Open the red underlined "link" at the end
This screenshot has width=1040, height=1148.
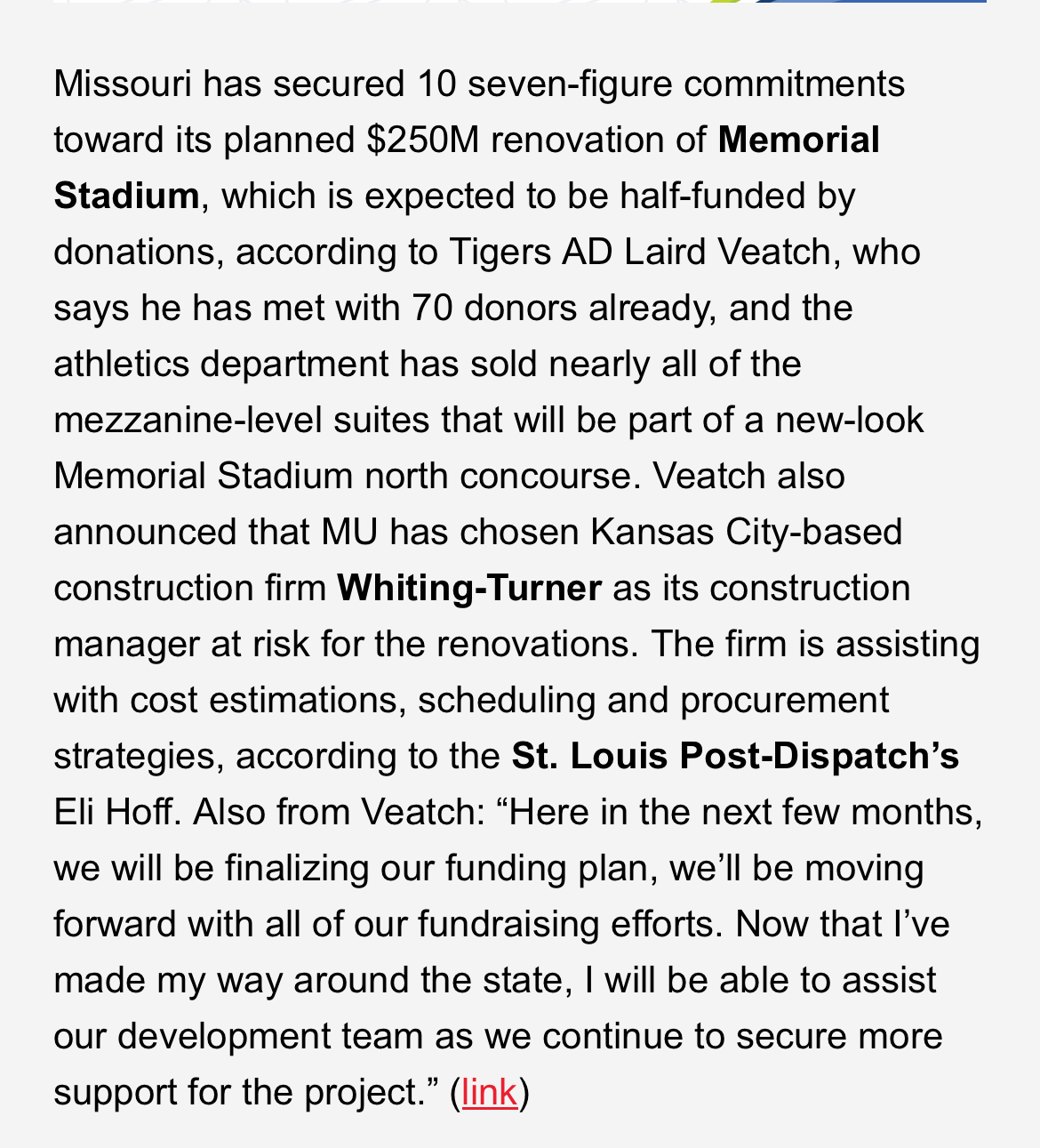pyautogui.click(x=489, y=1092)
